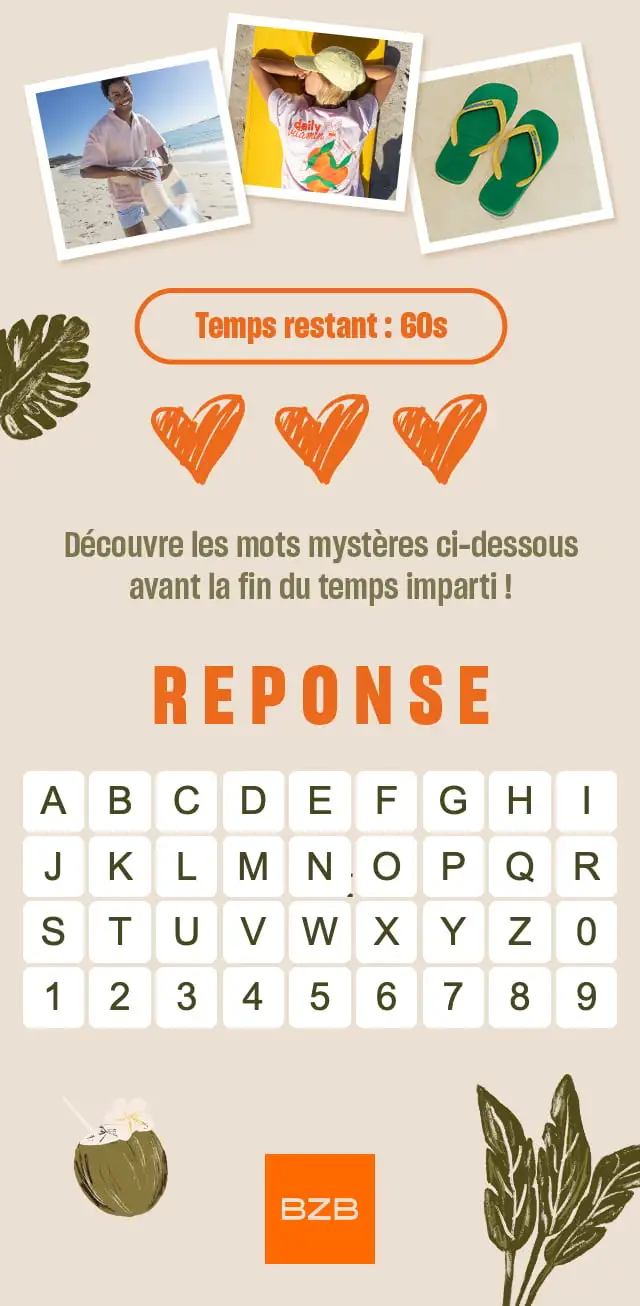Screen dimensions: 640x1306
Task: Choose the number 7 key
Action: click(x=453, y=998)
